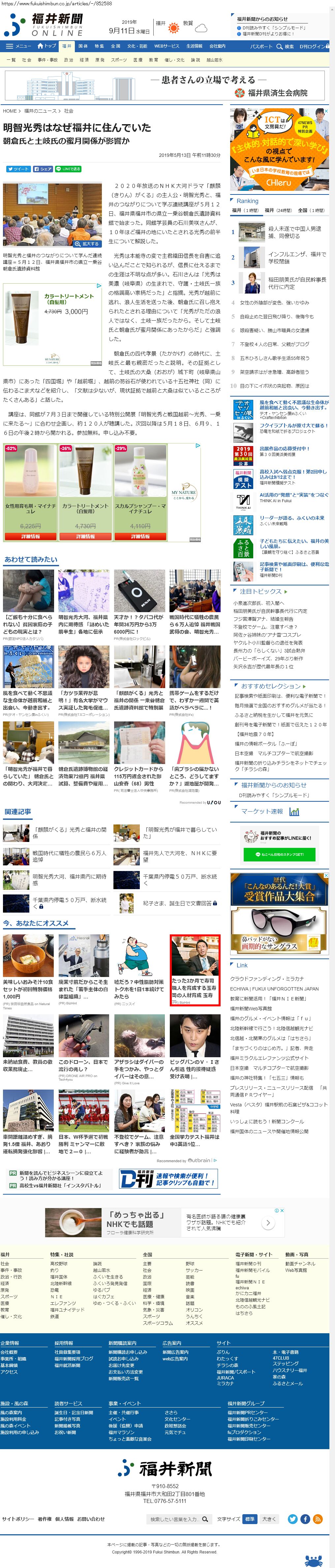Share article via ツイート button

(x=18, y=169)
